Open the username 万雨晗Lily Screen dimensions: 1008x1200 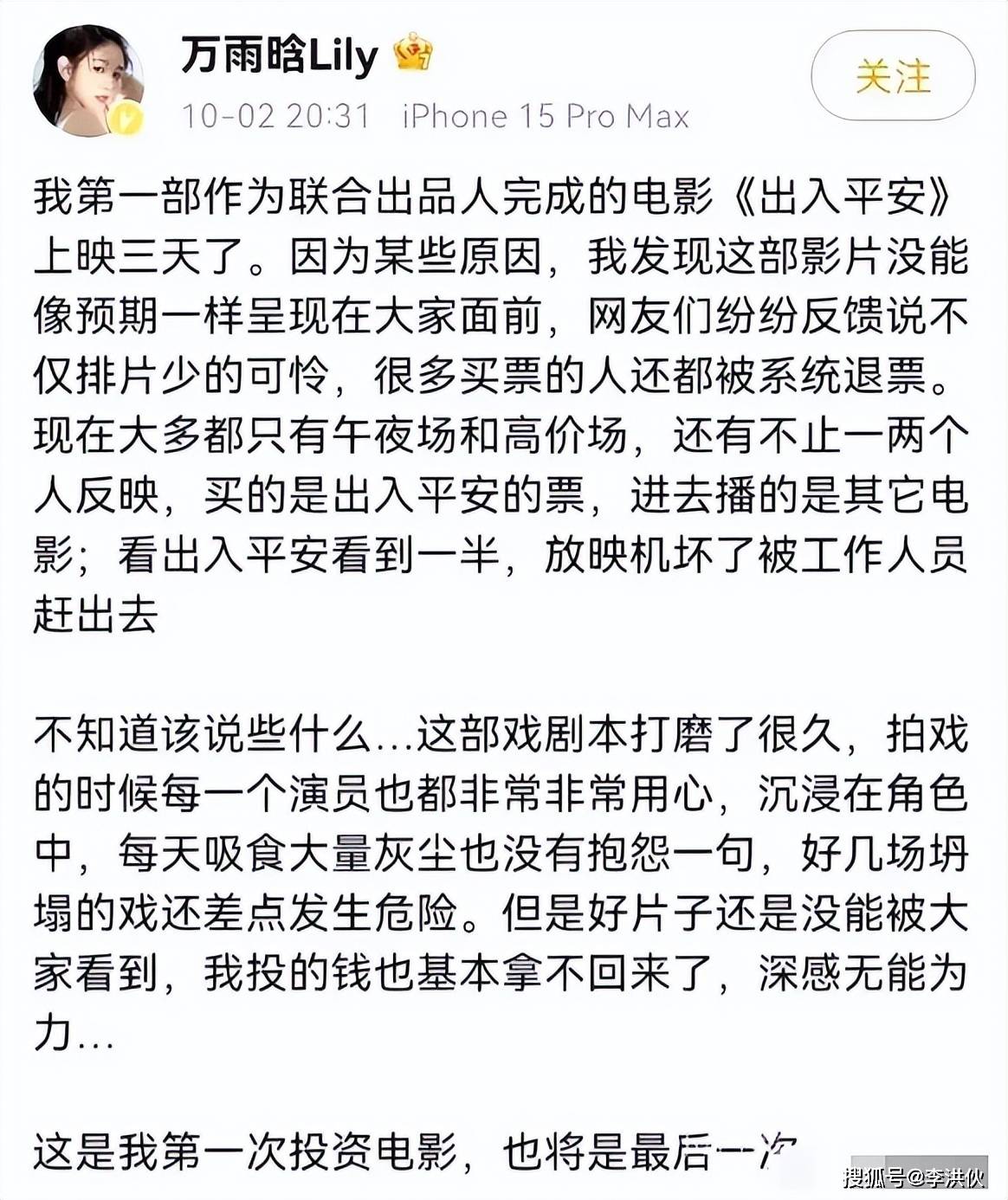tap(279, 55)
